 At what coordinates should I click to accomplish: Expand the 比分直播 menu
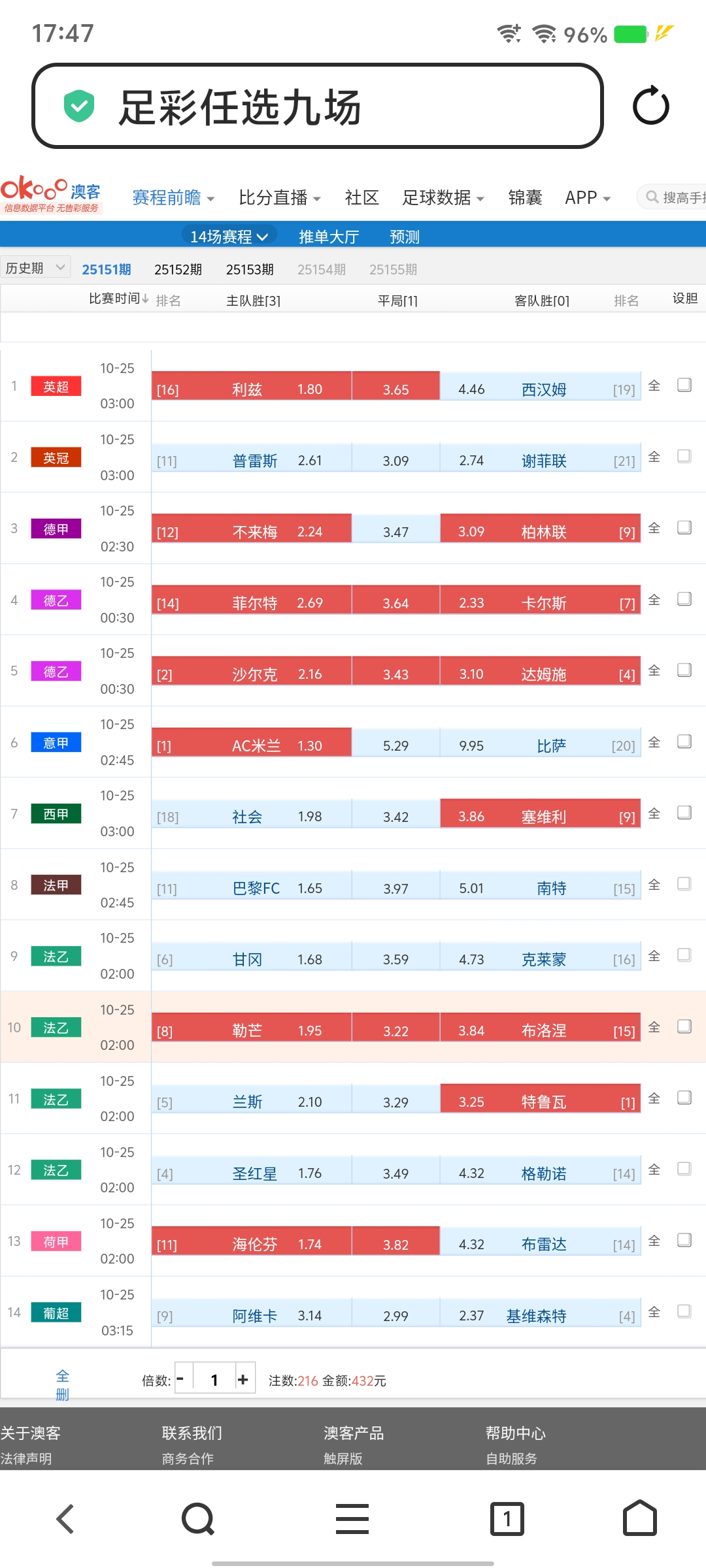point(279,197)
